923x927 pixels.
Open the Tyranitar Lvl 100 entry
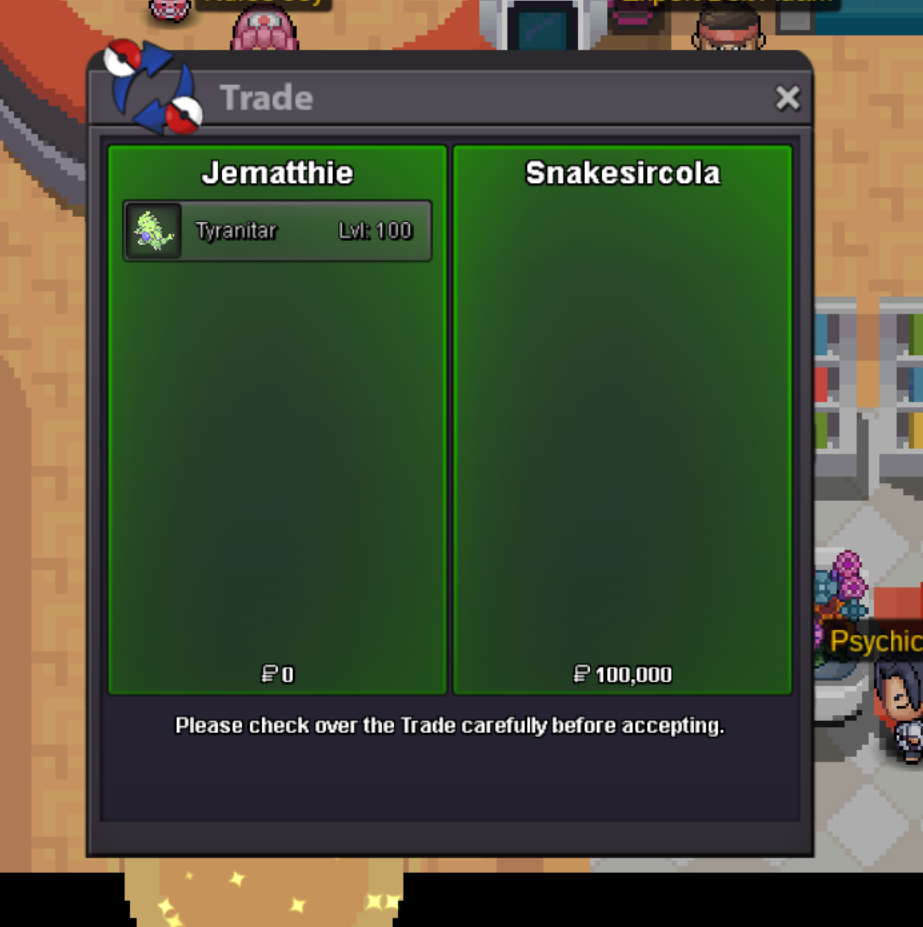[277, 231]
